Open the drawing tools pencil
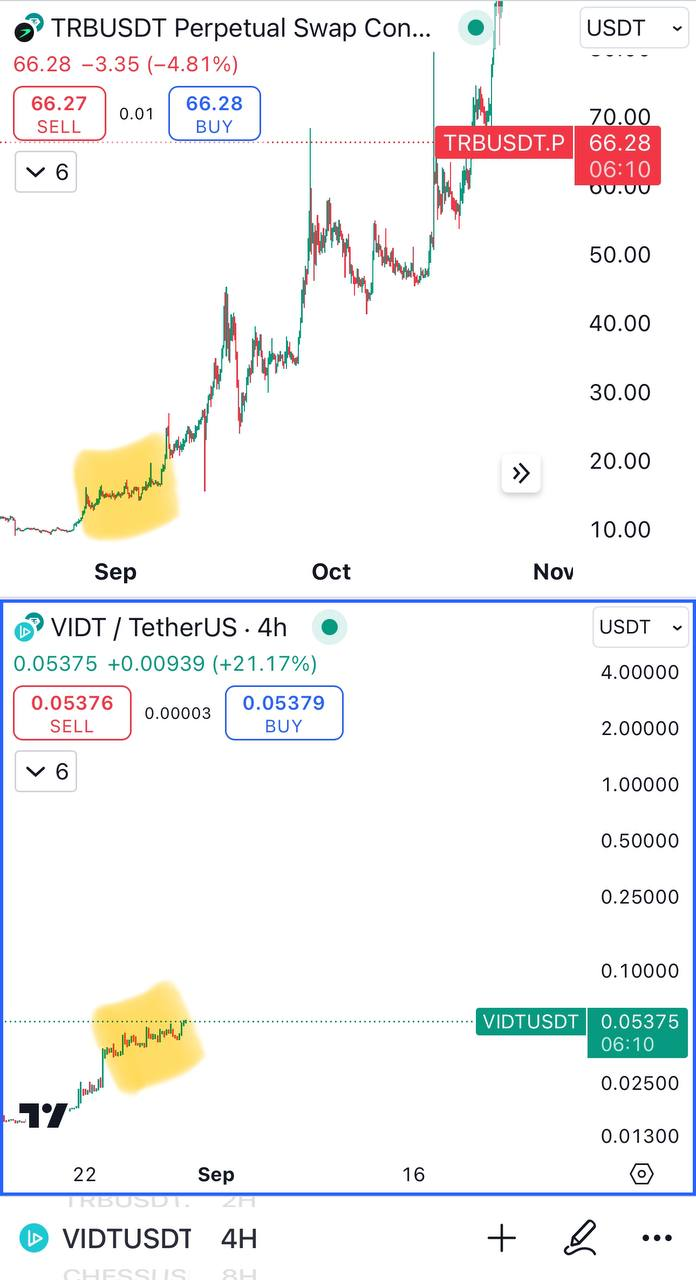696x1280 pixels. tap(580, 1239)
